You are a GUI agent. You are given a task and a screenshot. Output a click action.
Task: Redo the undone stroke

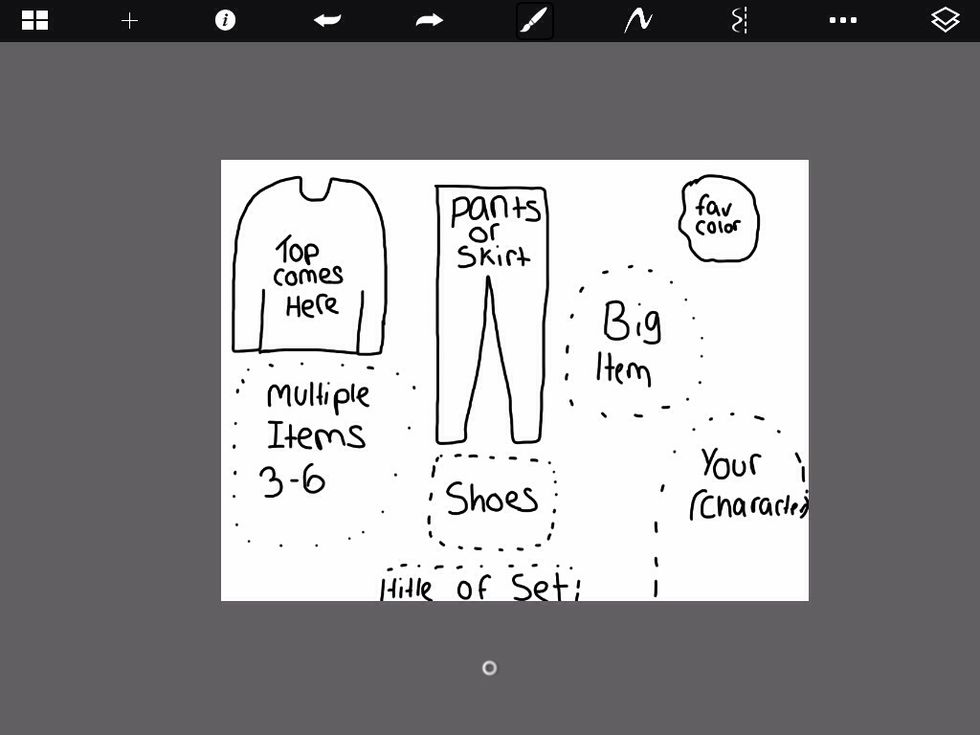pos(429,20)
